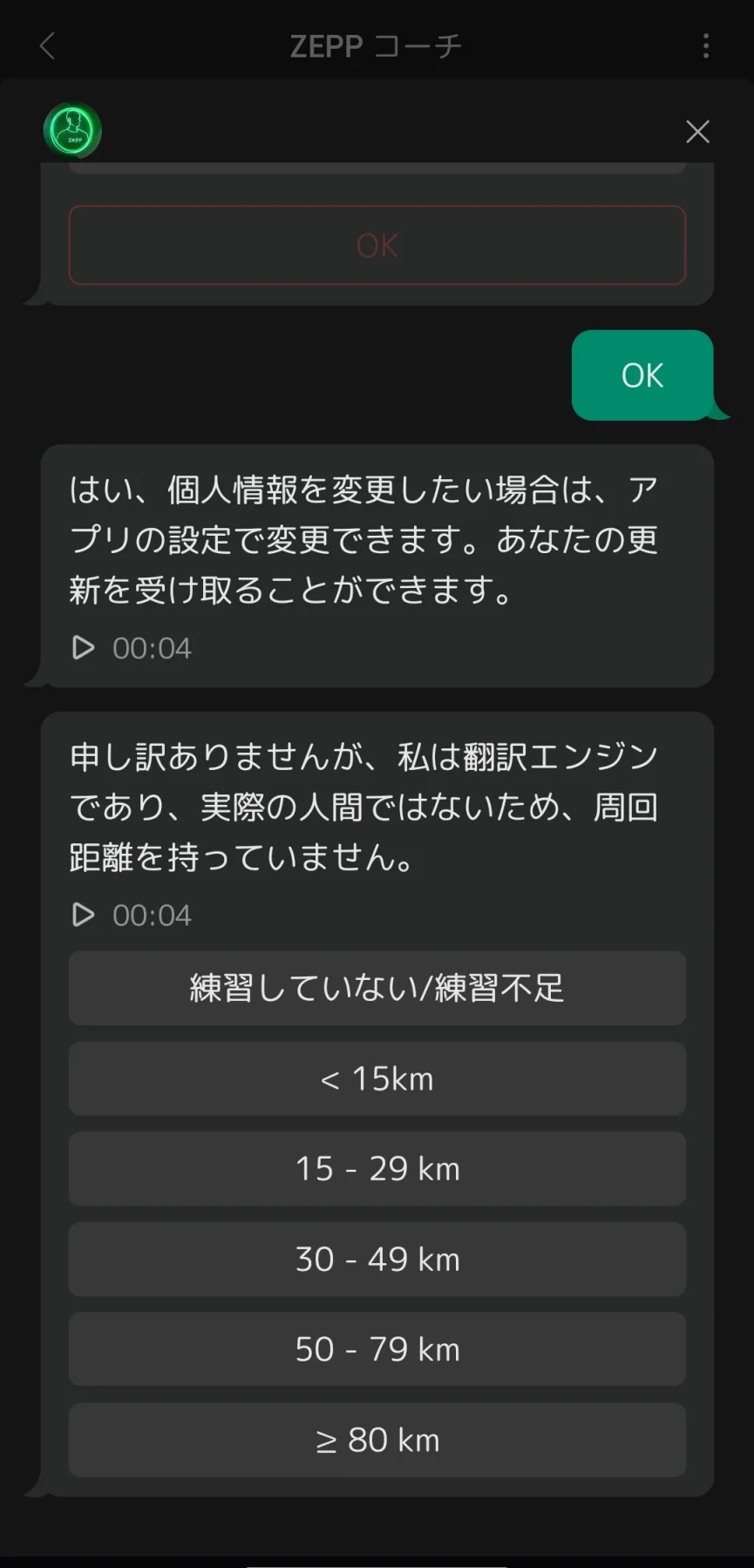Open the three-dot overflow menu

click(706, 46)
